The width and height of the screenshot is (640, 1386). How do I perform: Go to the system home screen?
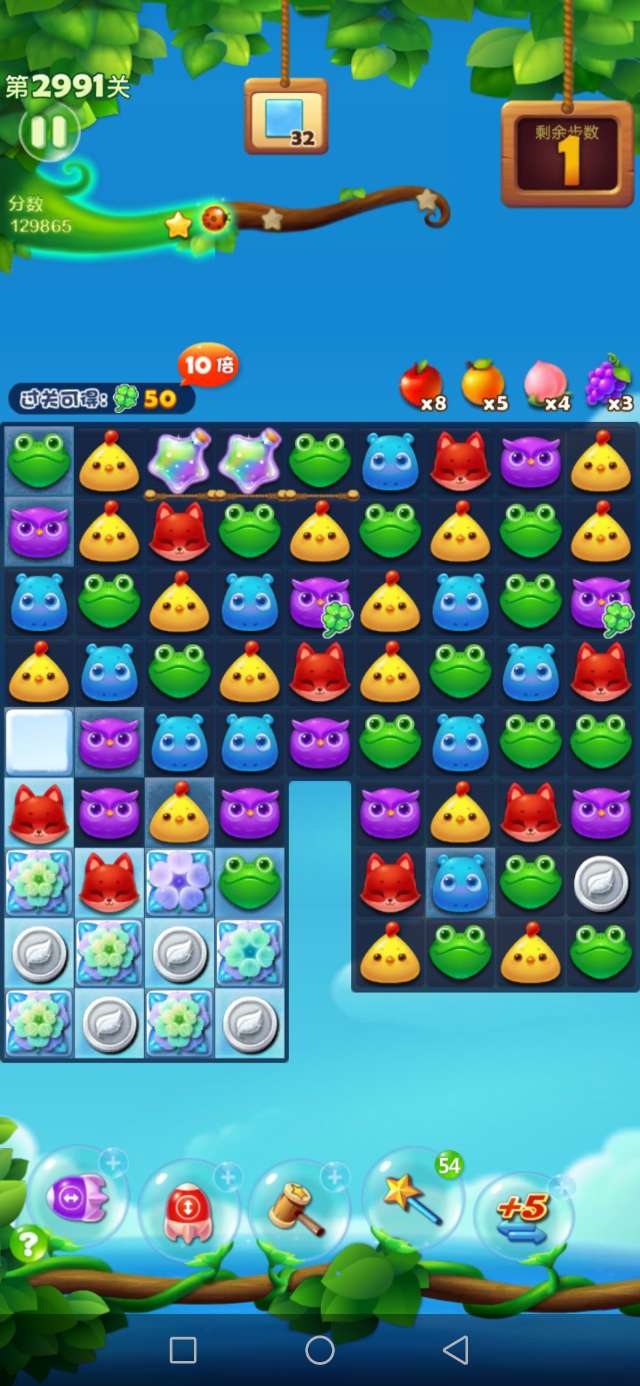[320, 1351]
